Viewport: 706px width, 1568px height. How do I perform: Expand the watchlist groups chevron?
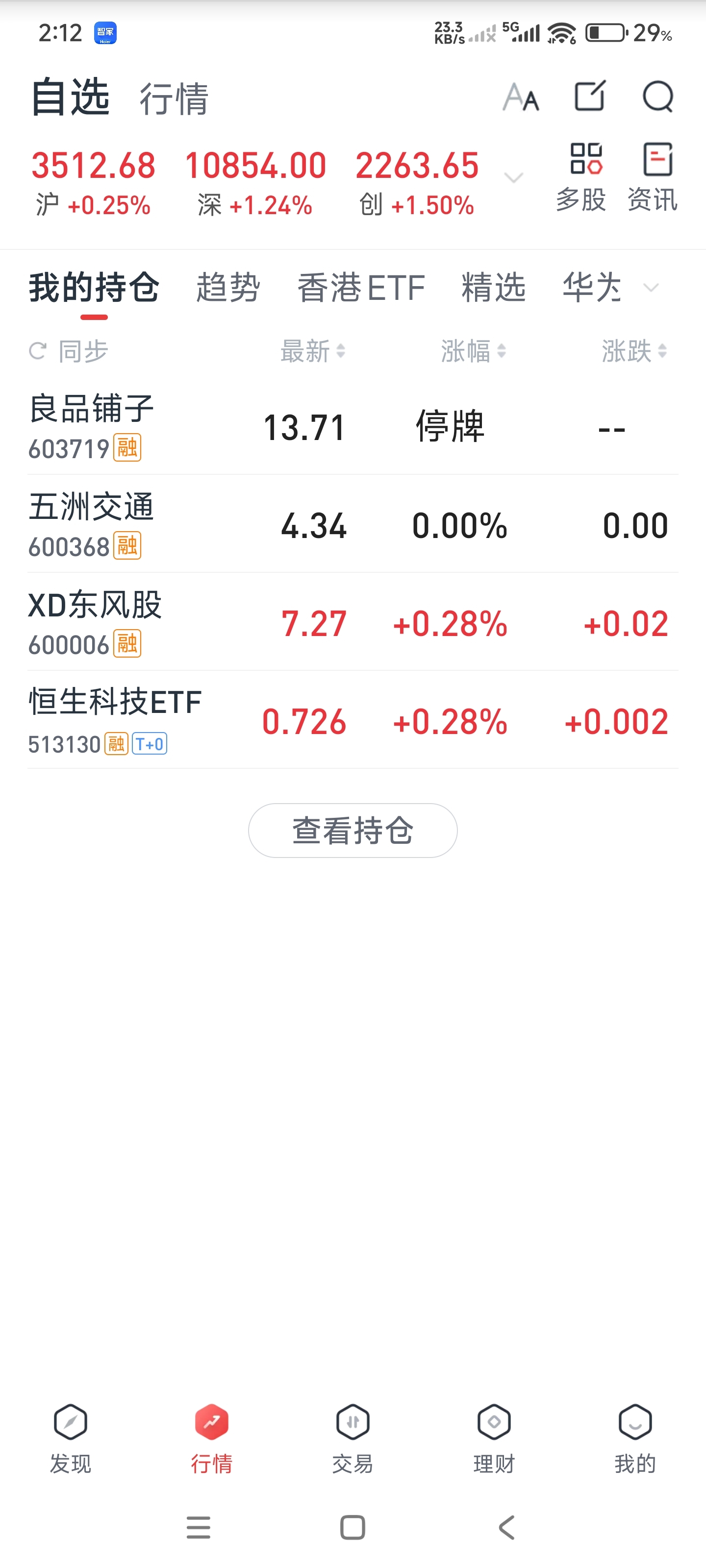pos(651,287)
